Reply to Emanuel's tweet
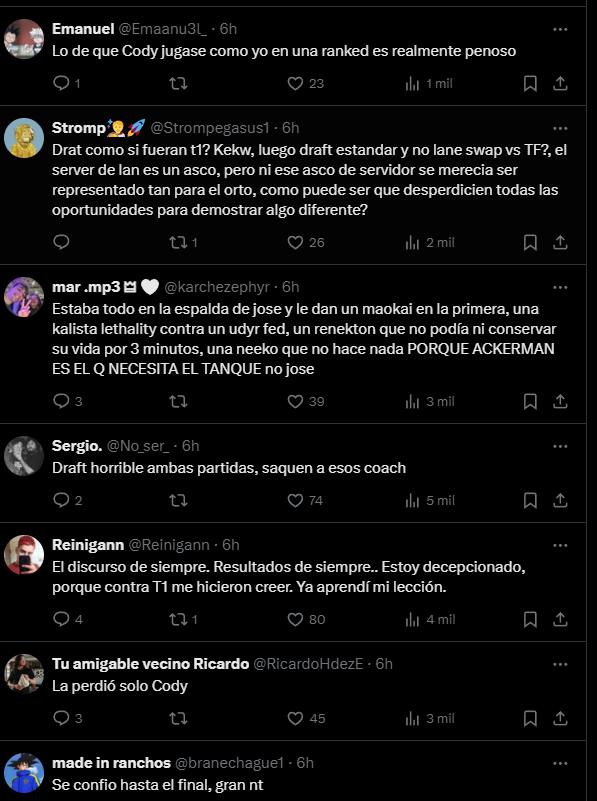 67,83
